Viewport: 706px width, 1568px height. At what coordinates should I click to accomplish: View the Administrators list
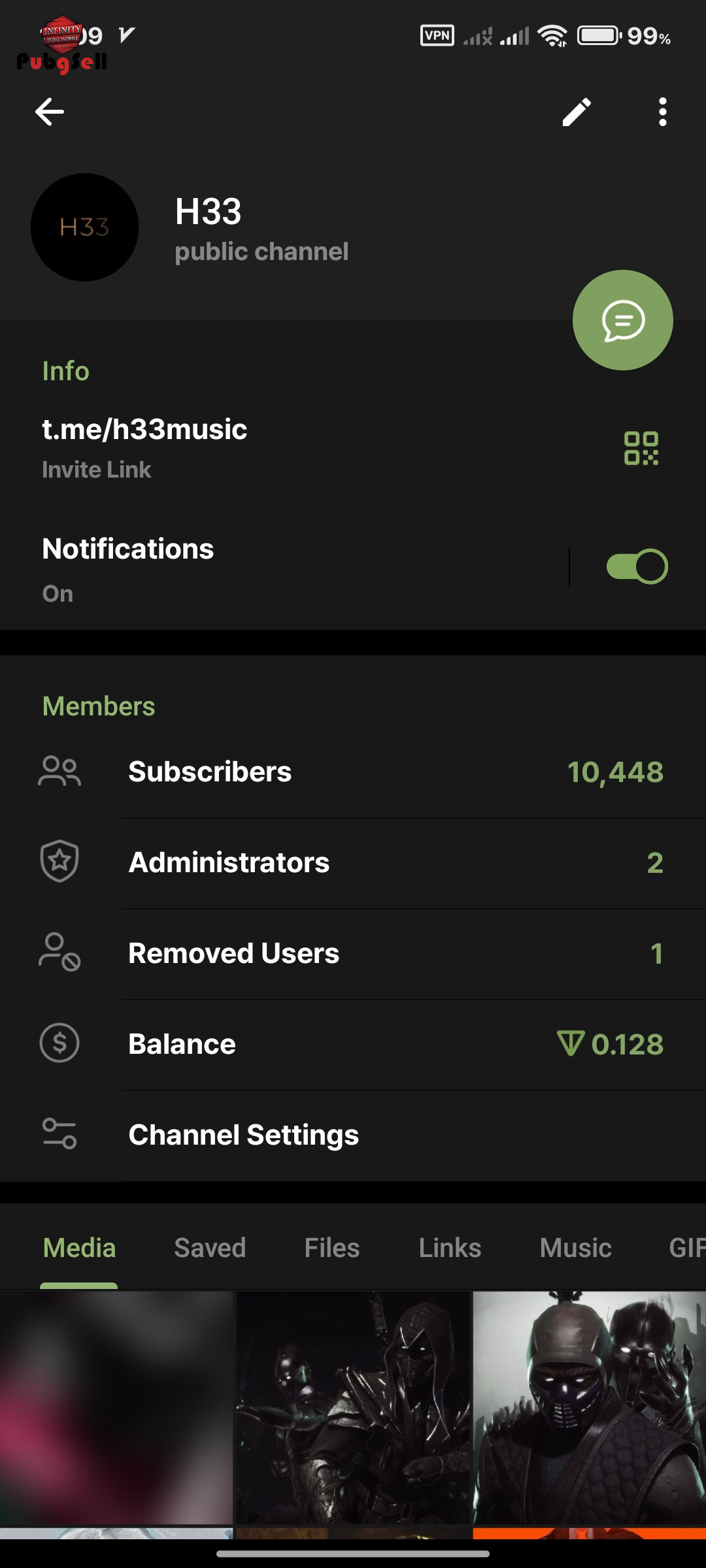pyautogui.click(x=353, y=863)
